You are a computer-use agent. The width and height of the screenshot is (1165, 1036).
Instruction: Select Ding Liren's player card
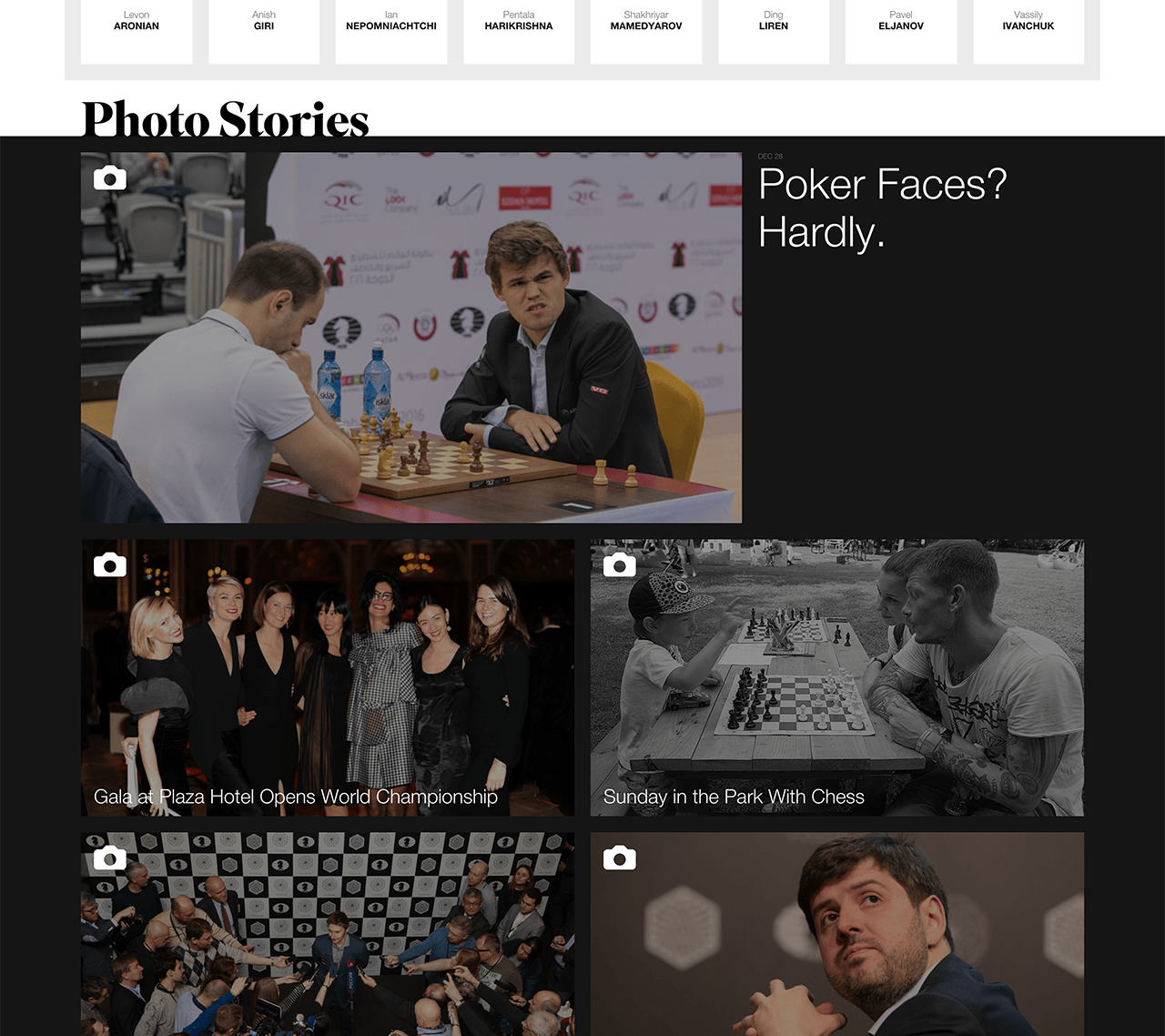tap(774, 26)
